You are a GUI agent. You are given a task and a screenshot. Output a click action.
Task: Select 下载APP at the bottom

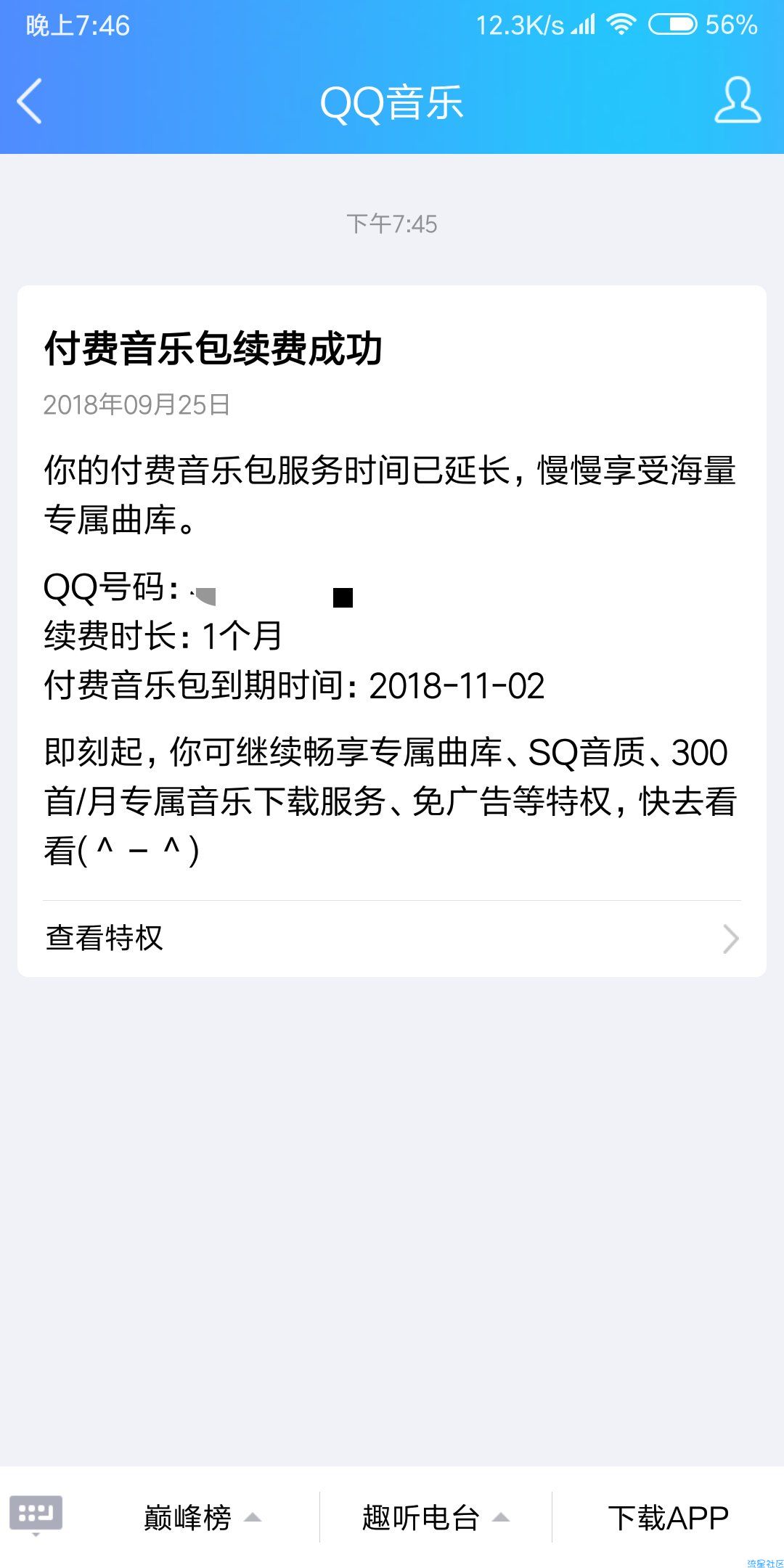(668, 1517)
